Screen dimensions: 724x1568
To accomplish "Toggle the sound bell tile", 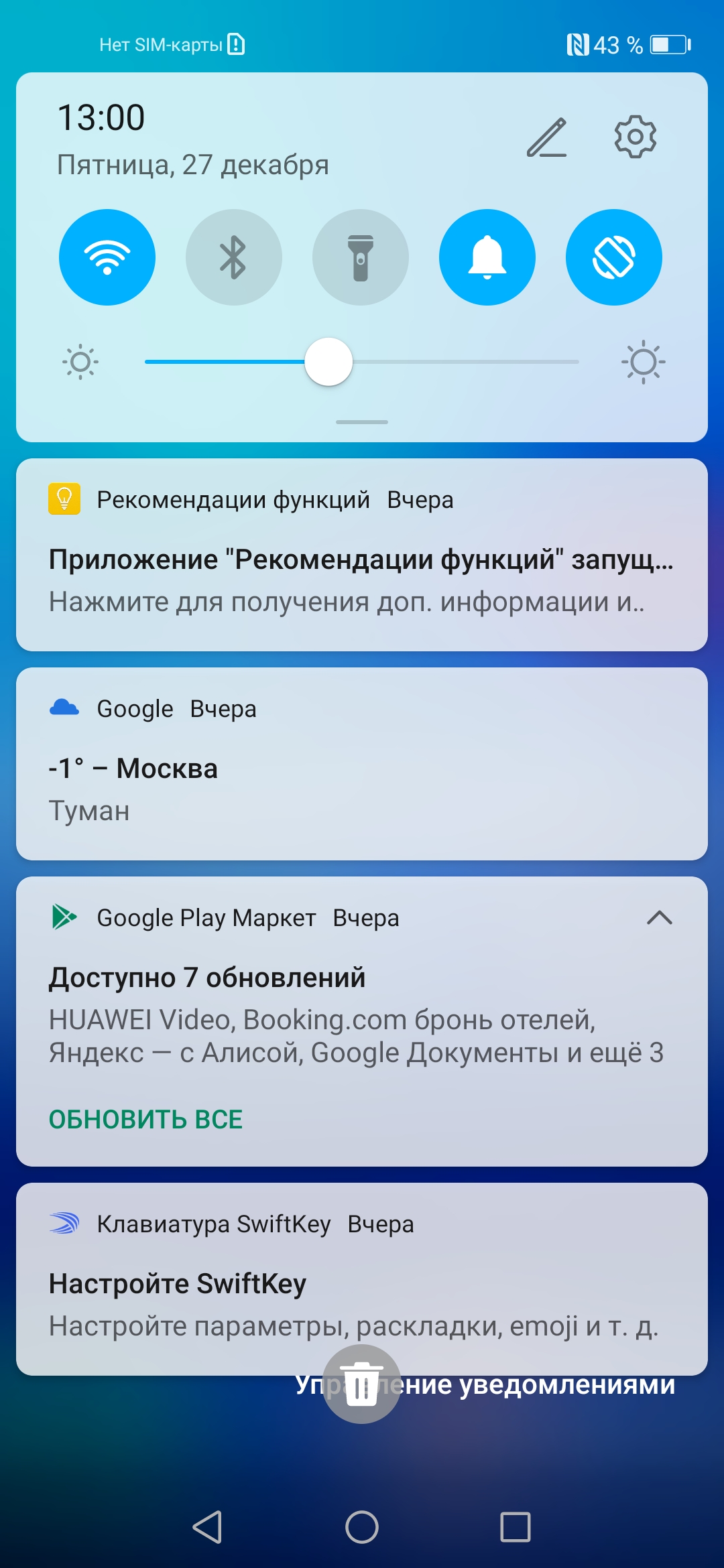I will (487, 257).
